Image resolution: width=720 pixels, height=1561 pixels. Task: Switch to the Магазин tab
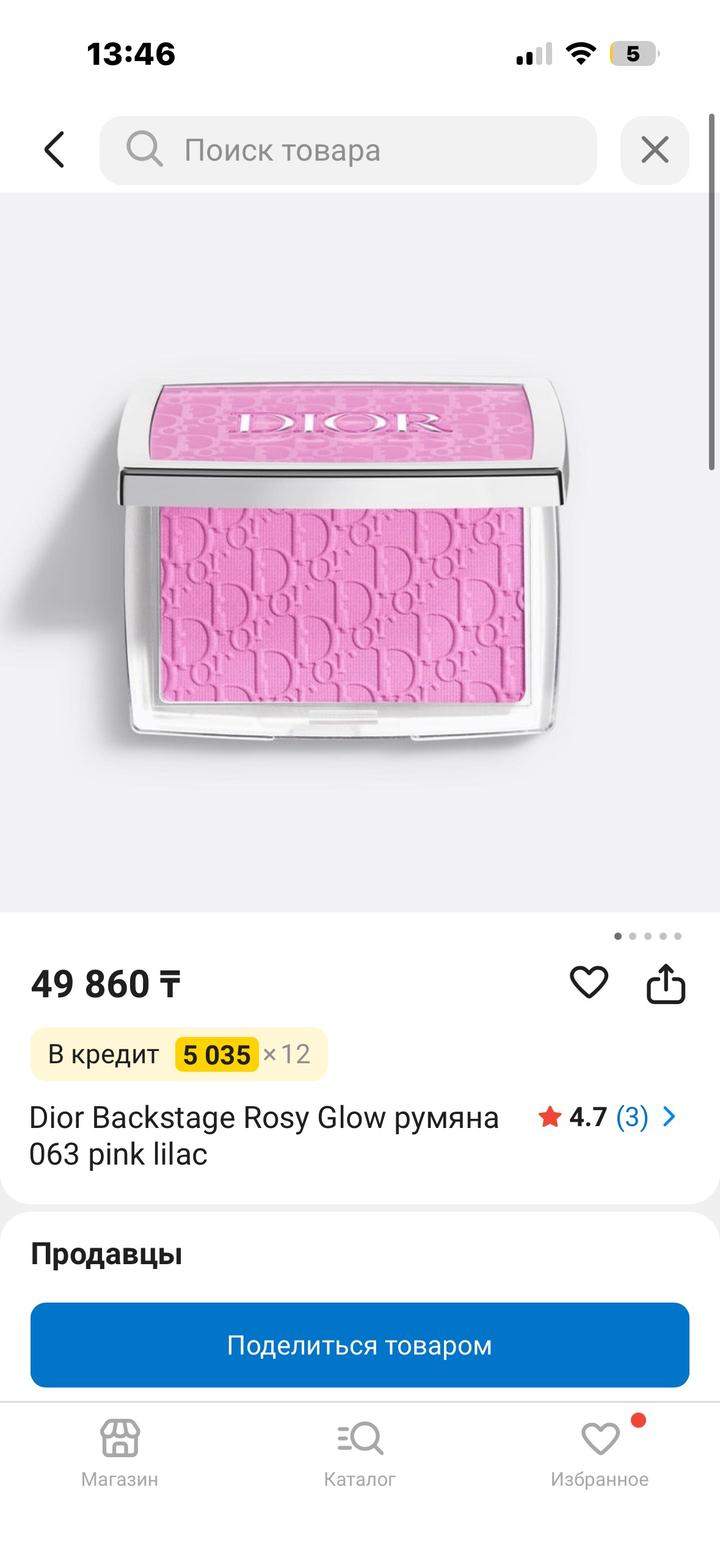point(120,1452)
